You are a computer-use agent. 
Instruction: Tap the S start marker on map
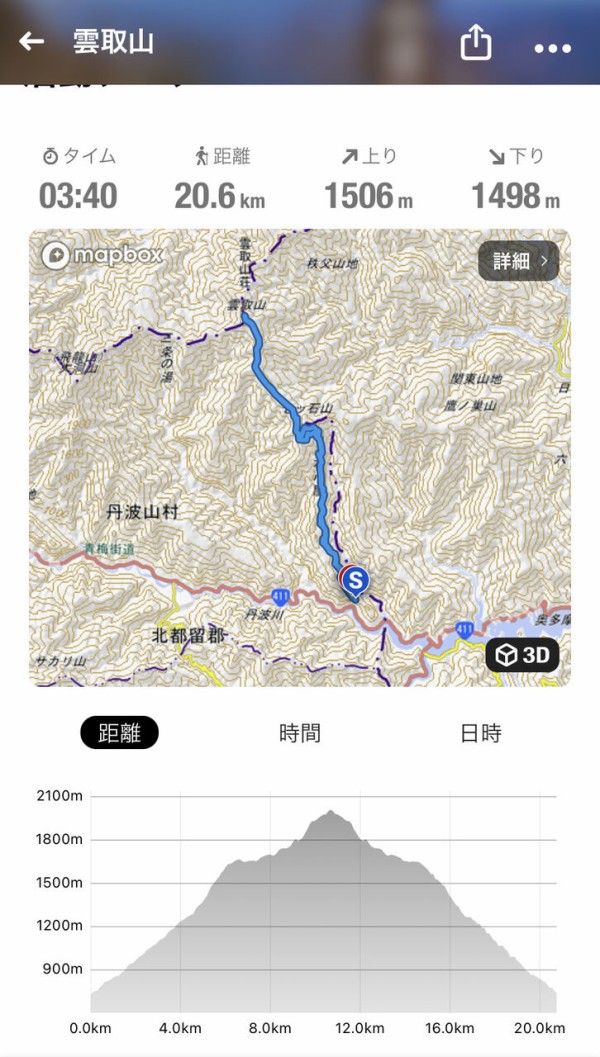[354, 580]
